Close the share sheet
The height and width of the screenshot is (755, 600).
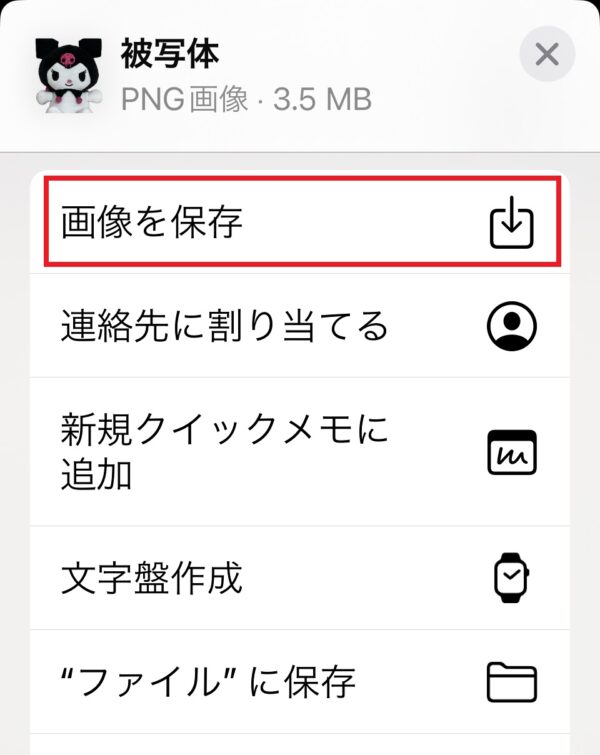pyautogui.click(x=547, y=54)
